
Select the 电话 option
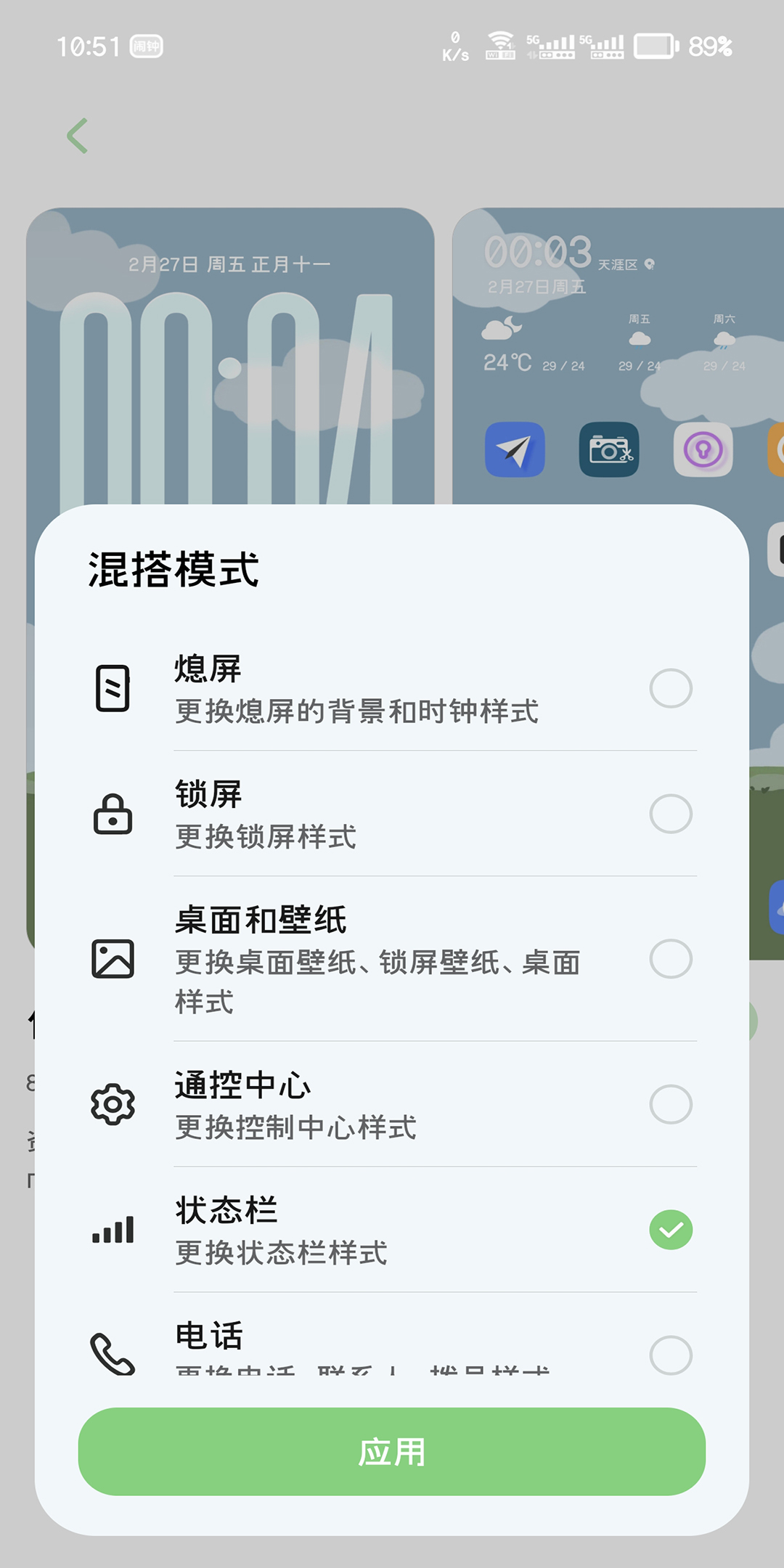[670, 1355]
